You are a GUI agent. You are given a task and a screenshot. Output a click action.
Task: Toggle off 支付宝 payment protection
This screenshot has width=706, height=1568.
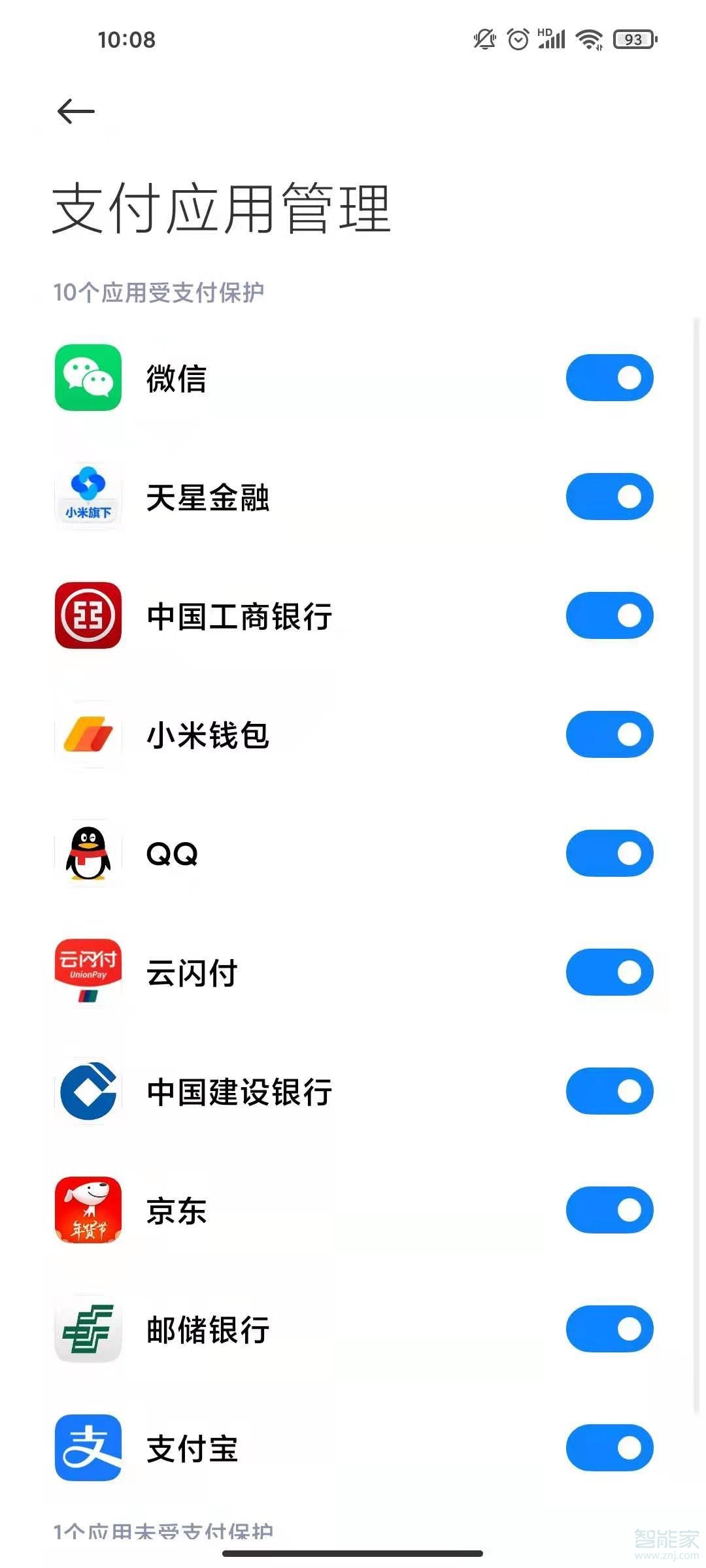point(609,1448)
